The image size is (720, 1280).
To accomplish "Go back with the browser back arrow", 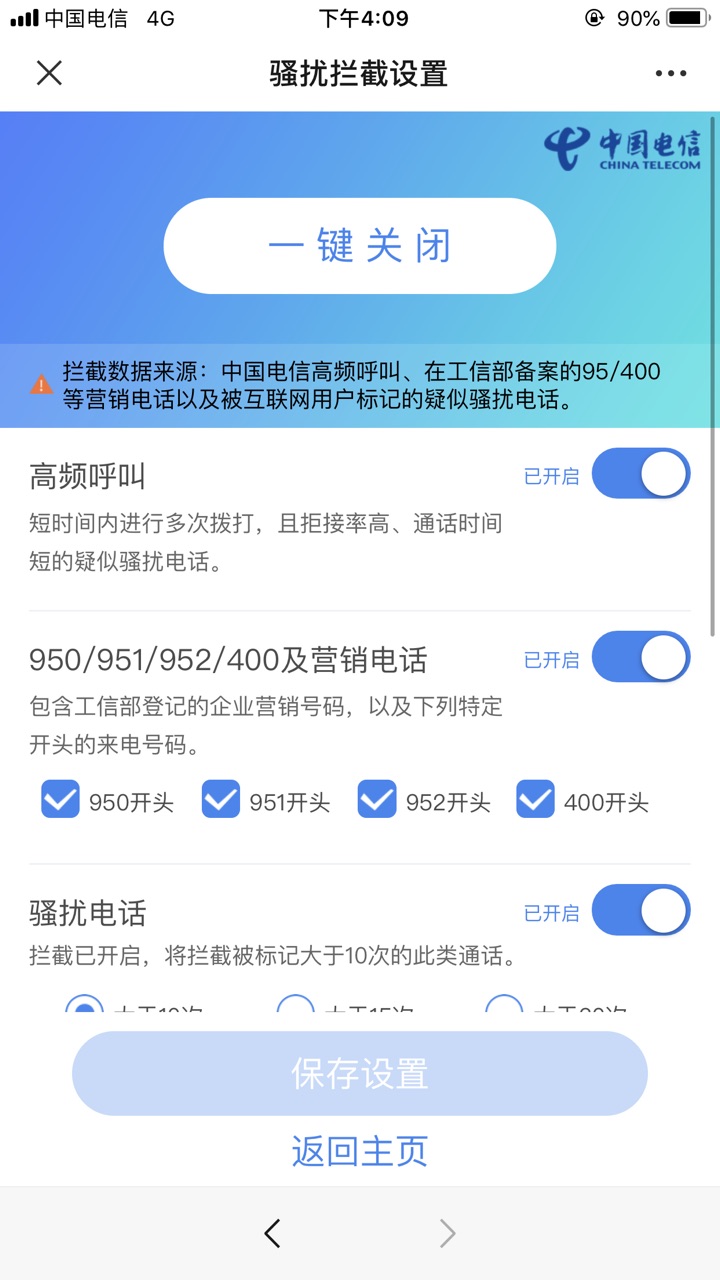I will pyautogui.click(x=272, y=1234).
